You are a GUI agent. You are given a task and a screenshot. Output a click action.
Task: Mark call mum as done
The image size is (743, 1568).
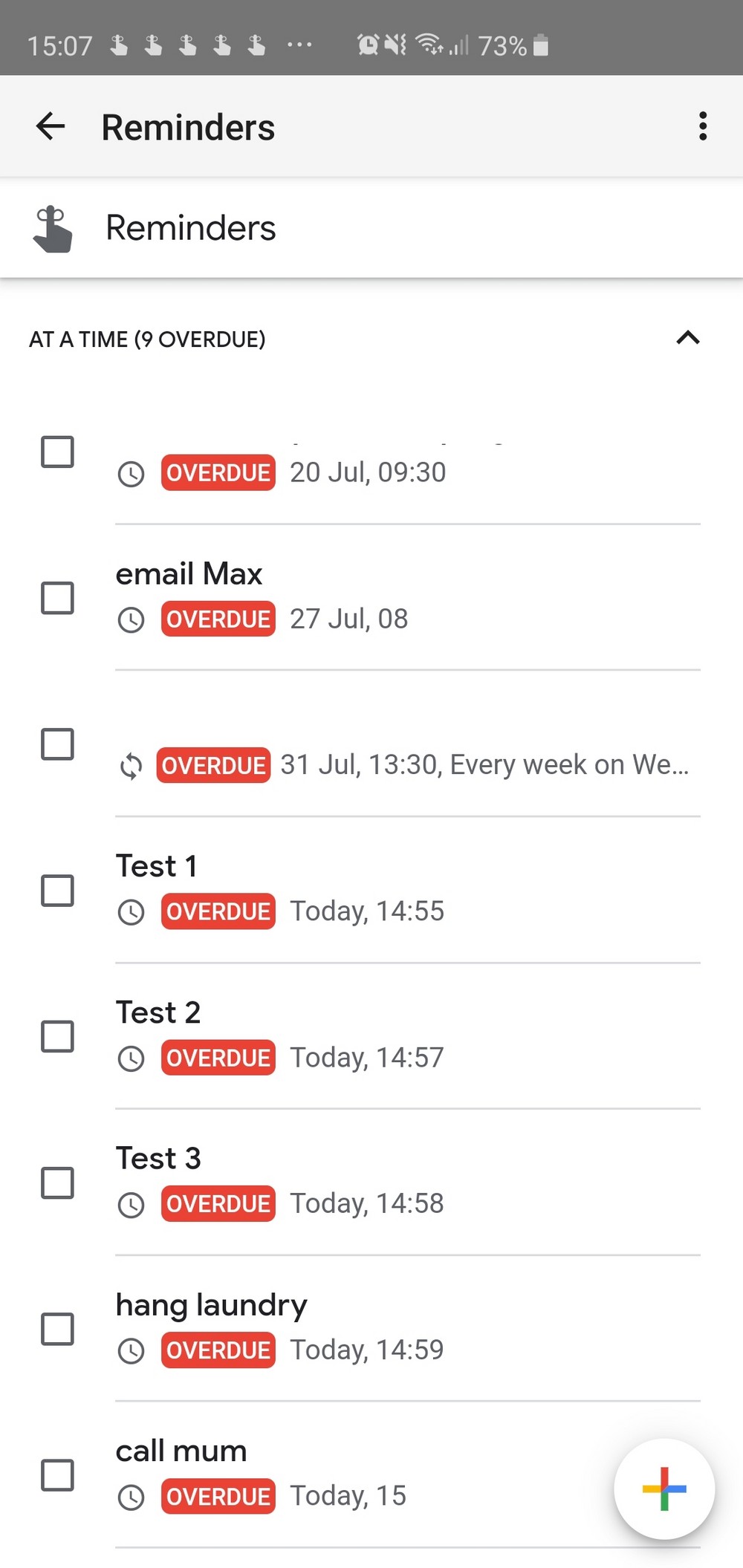(x=57, y=1475)
